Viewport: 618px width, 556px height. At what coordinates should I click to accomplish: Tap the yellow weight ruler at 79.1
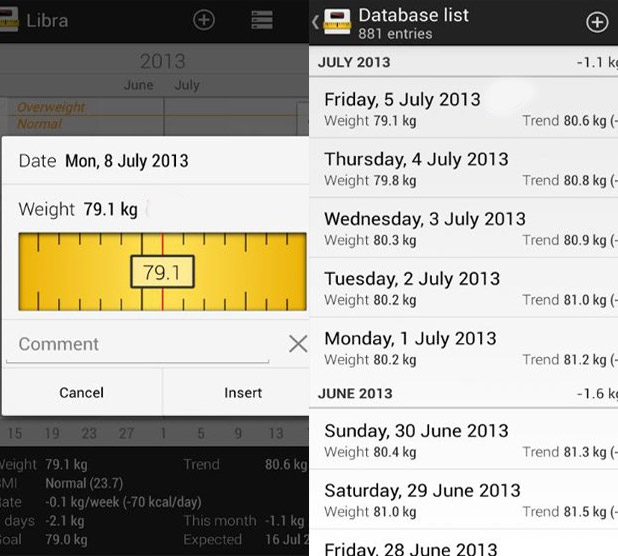pyautogui.click(x=162, y=271)
